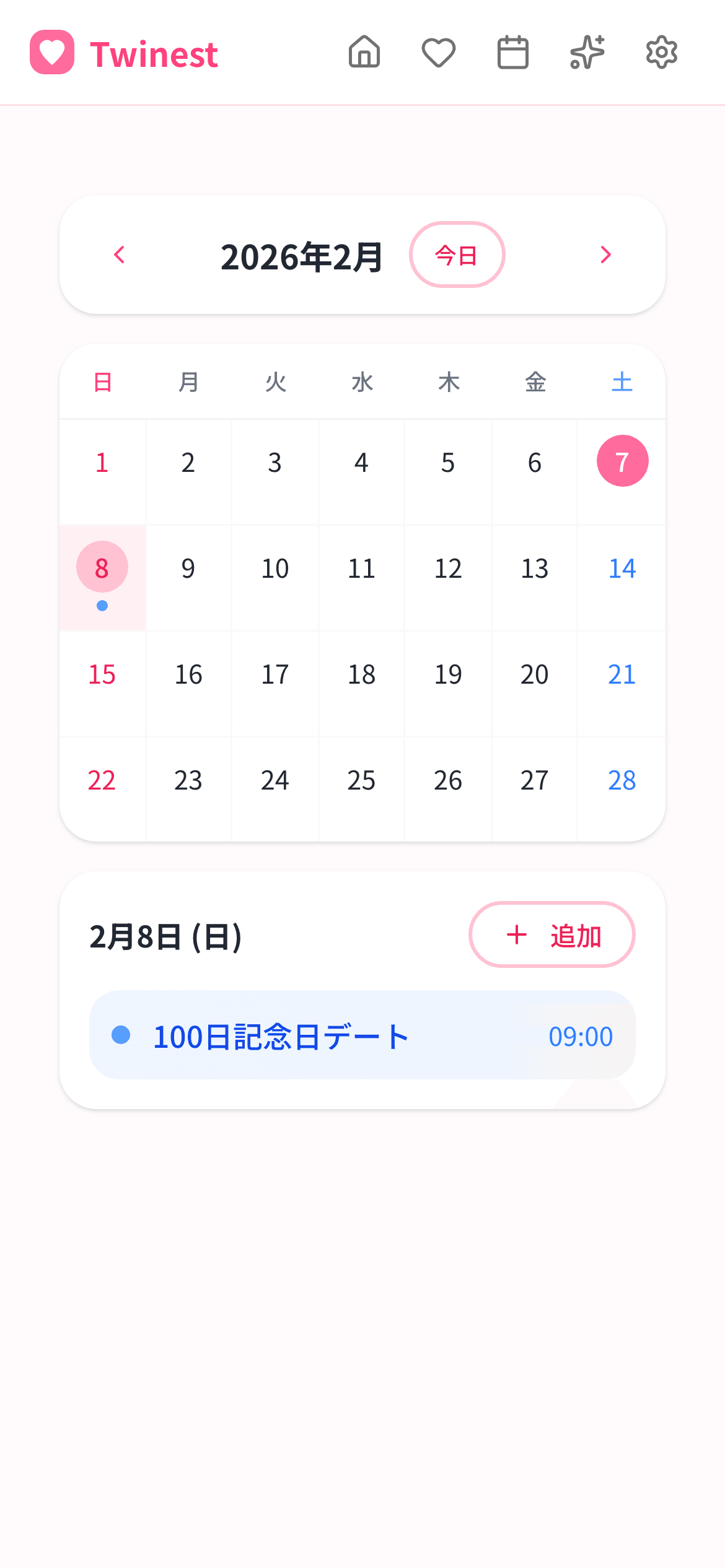
Task: Open settings gear
Action: point(662,52)
